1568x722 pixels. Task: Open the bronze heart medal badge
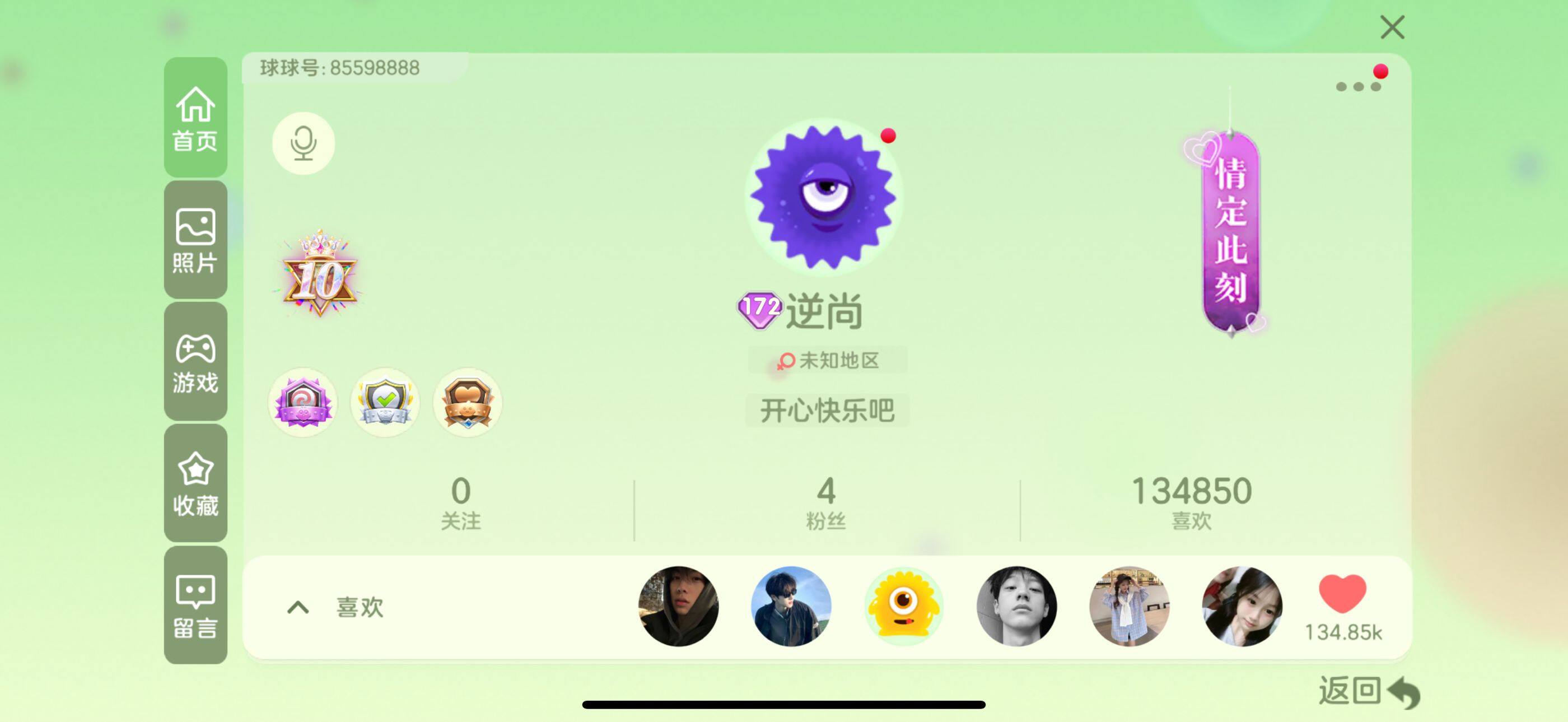[467, 402]
